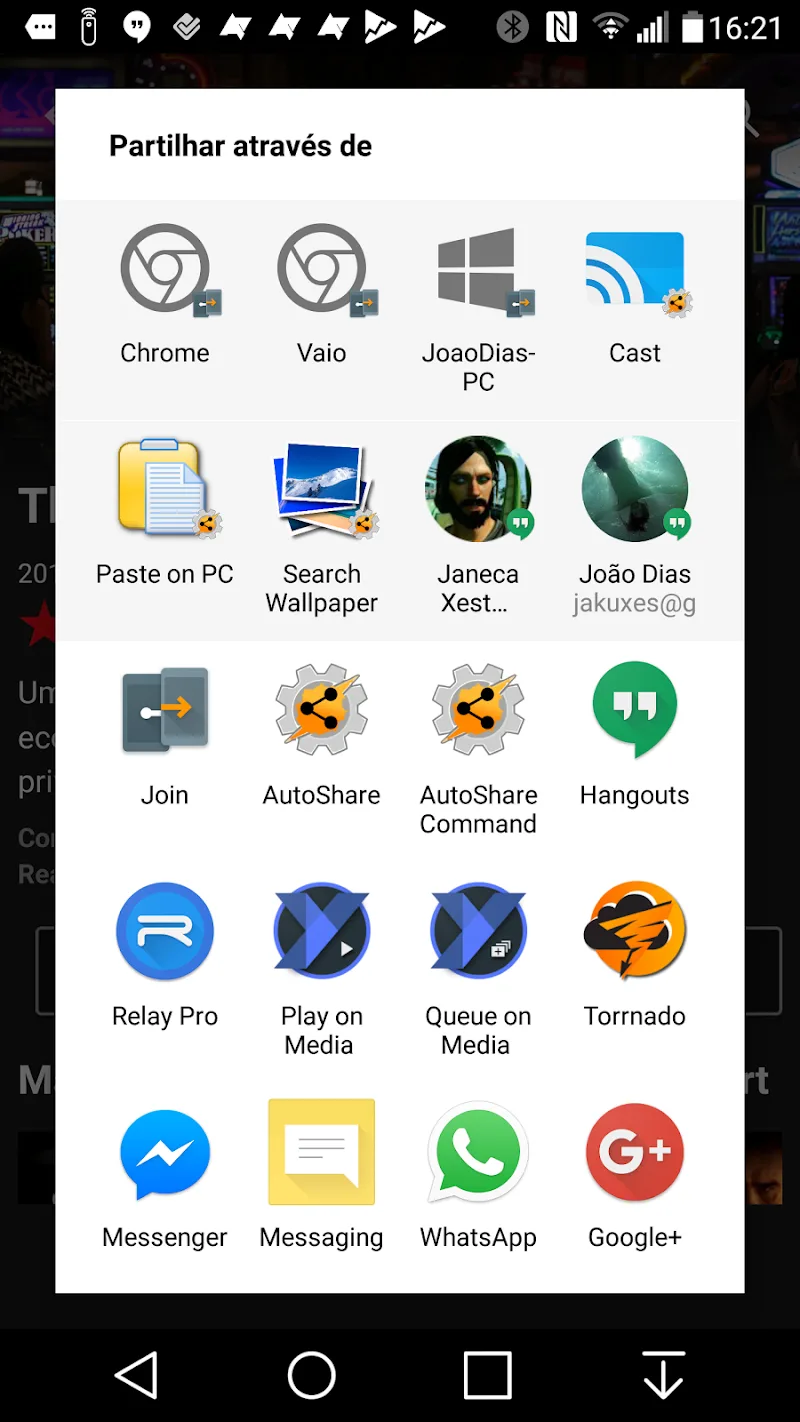Send to Vaio device
Viewport: 800px width, 1422px height.
[x=321, y=290]
